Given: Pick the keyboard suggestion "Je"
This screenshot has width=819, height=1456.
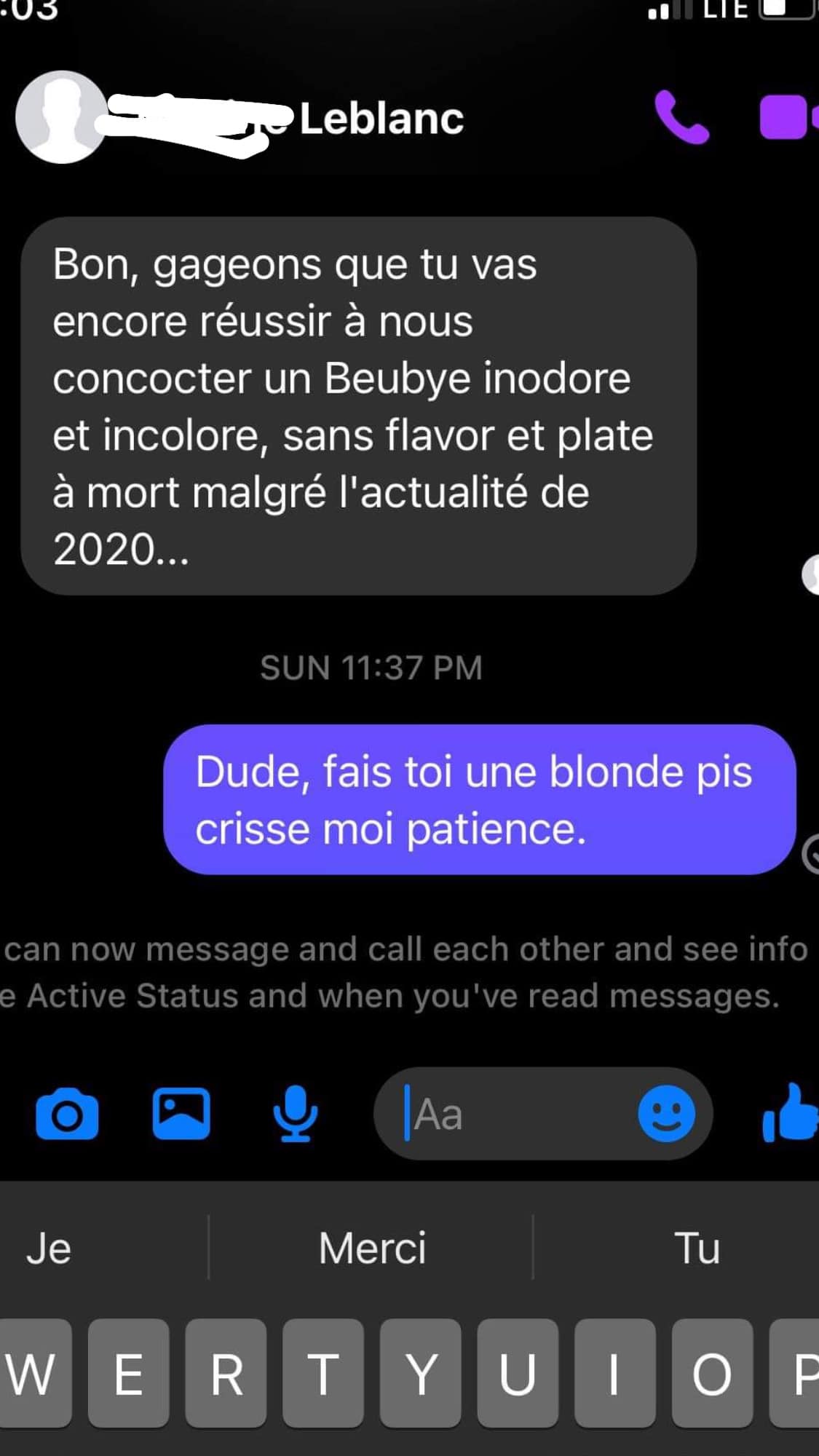Looking at the screenshot, I should point(49,1248).
